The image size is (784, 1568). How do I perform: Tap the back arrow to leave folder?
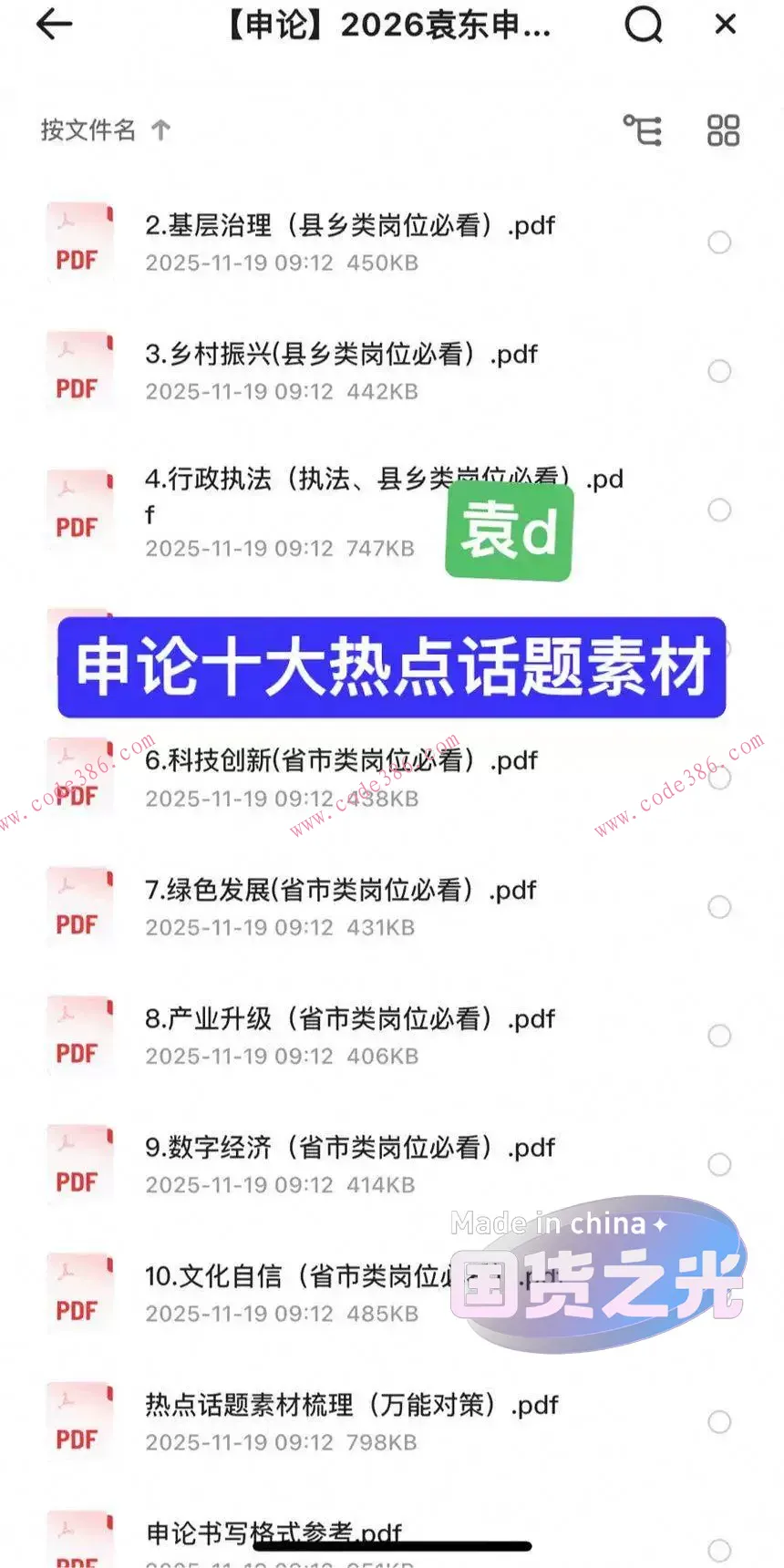pos(55,26)
